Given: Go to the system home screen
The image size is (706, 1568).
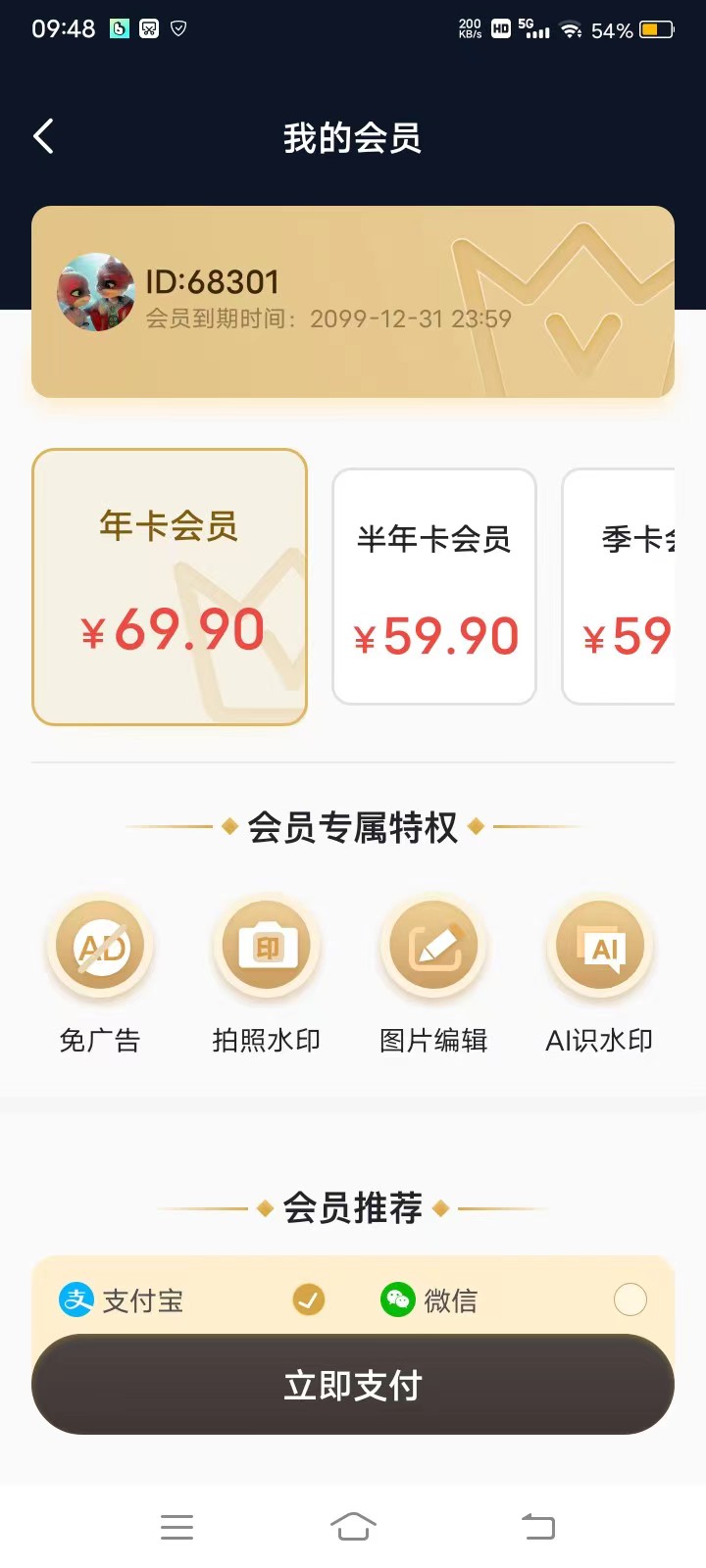Looking at the screenshot, I should 353,1526.
